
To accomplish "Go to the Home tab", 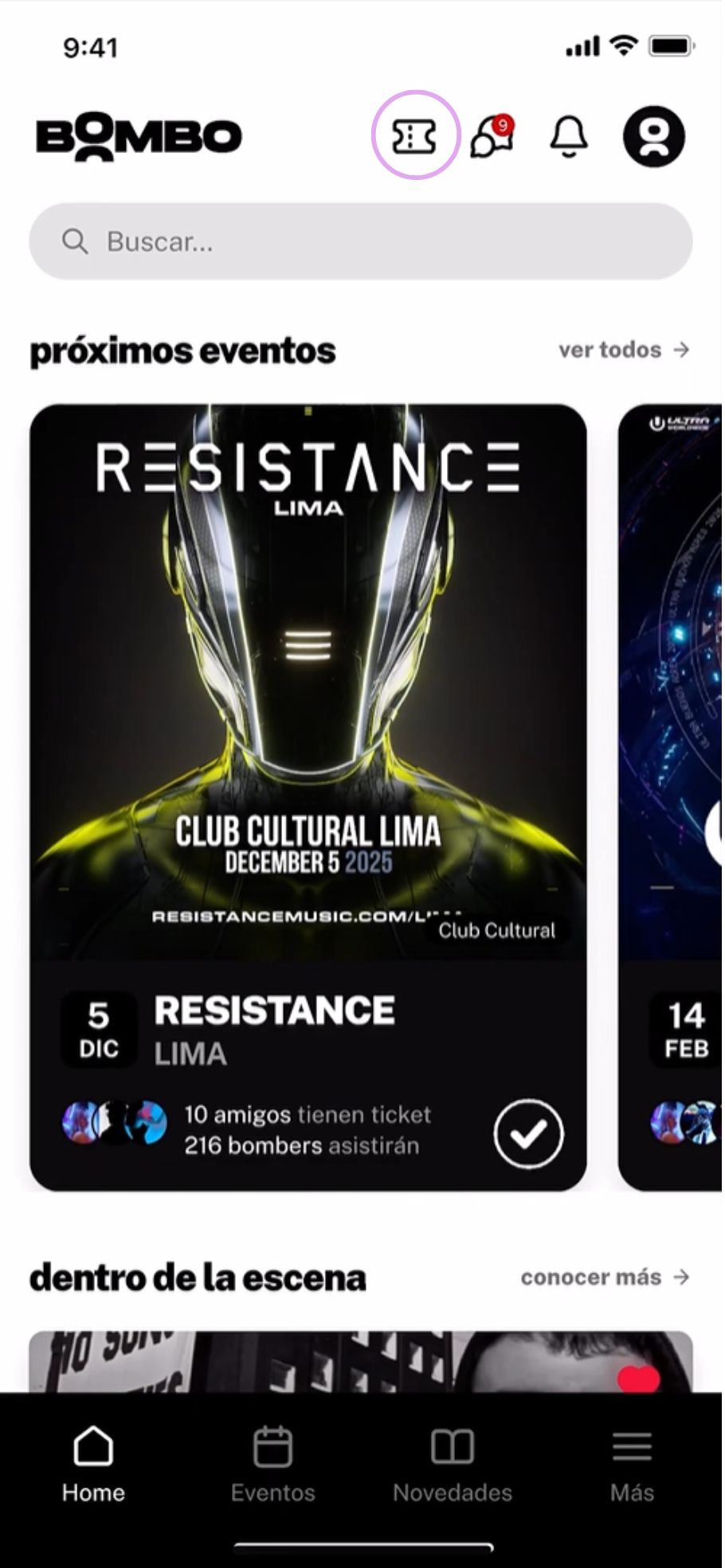I will click(x=93, y=1464).
